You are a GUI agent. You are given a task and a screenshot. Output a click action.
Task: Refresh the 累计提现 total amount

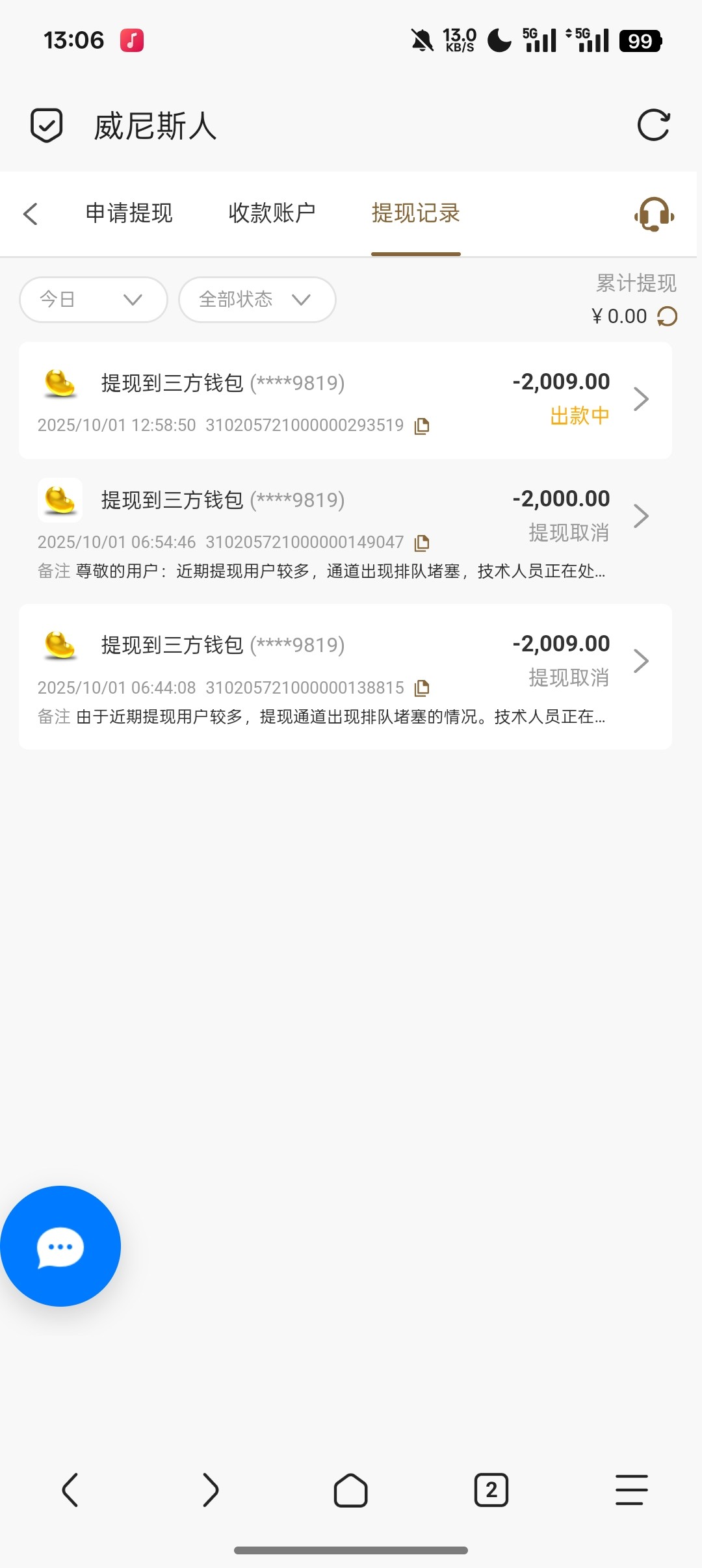(x=668, y=317)
